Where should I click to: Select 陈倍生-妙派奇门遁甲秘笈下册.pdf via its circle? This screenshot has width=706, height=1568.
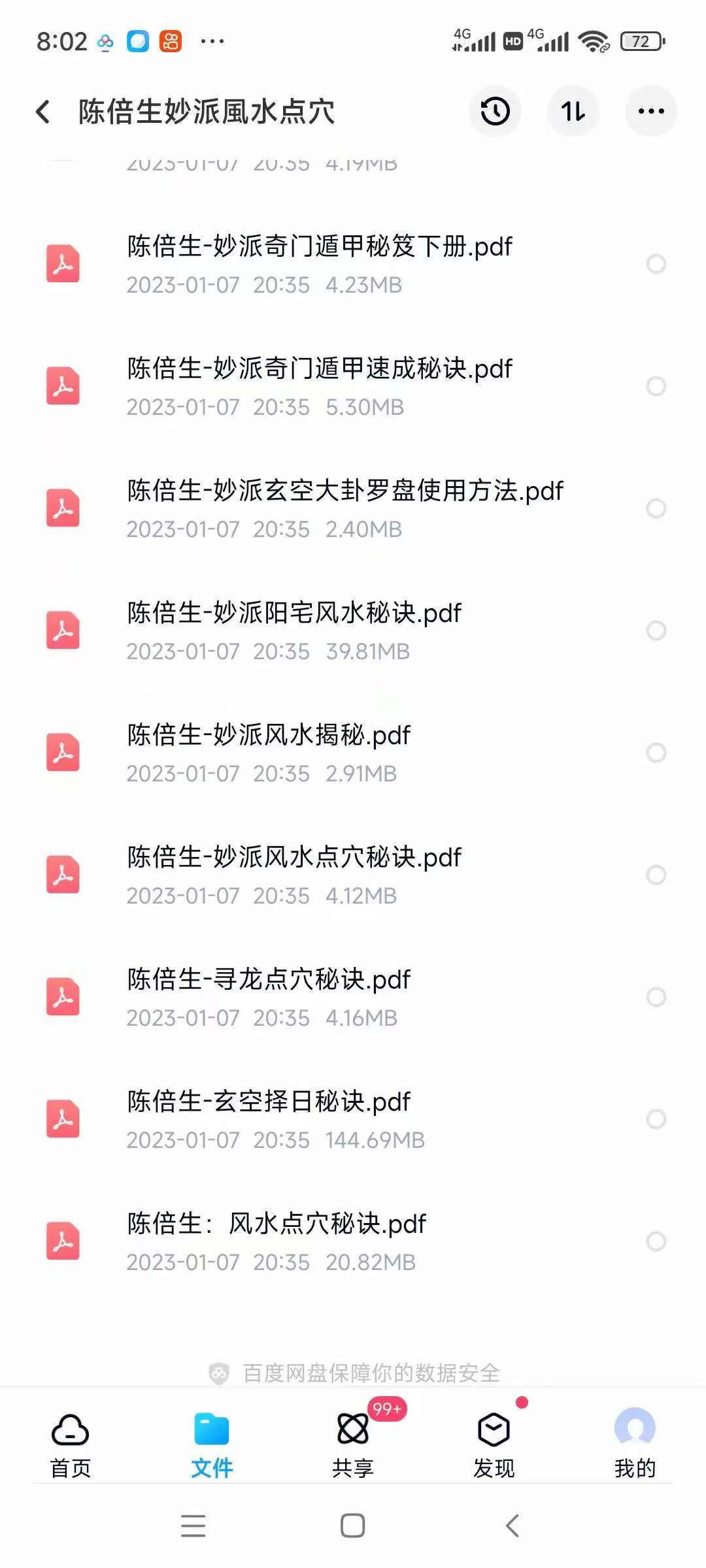(x=655, y=264)
